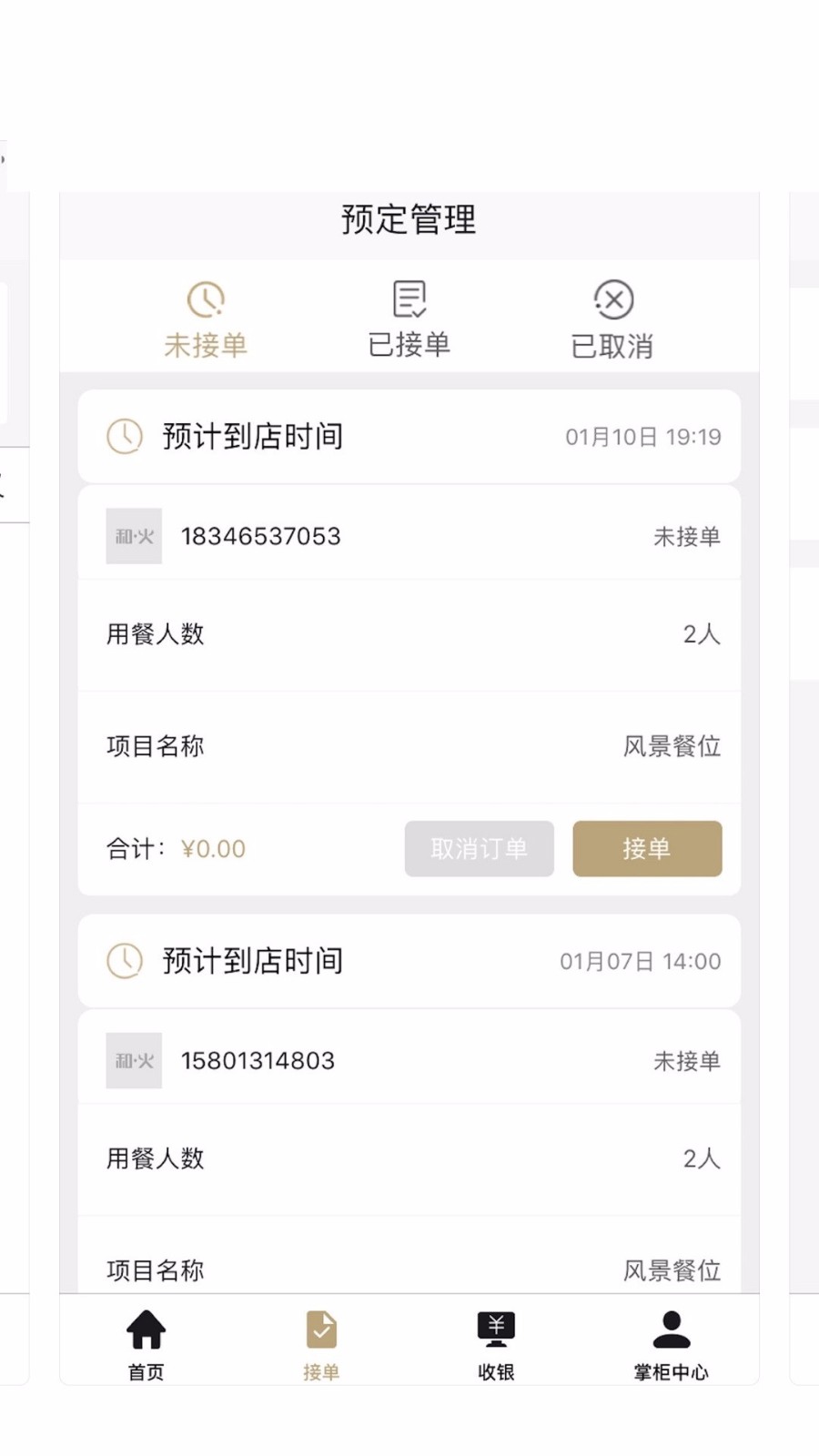Open 收银 in bottom navigation

[x=496, y=1346]
